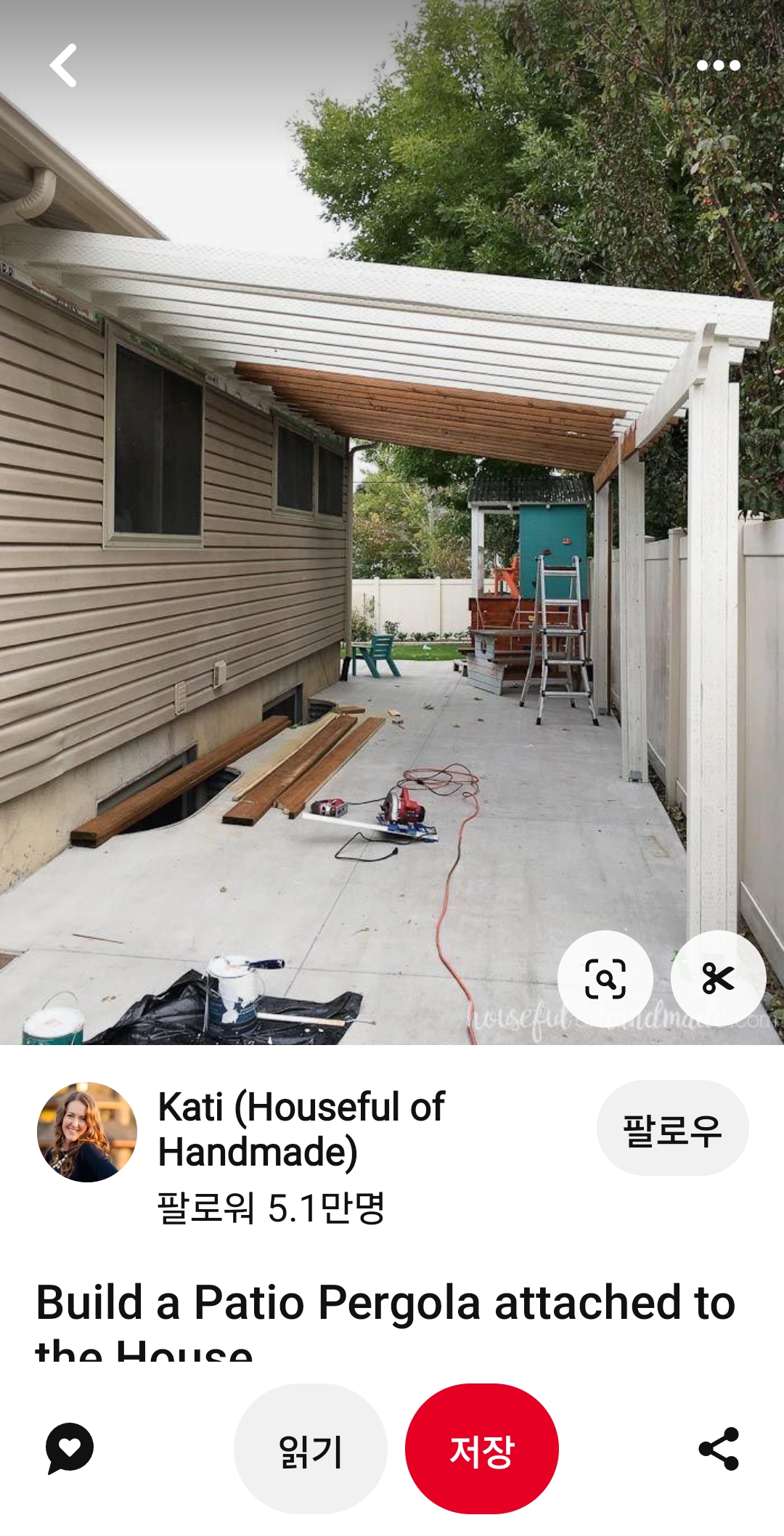Go back using the top-left arrow
The image size is (784, 1536).
[64, 65]
